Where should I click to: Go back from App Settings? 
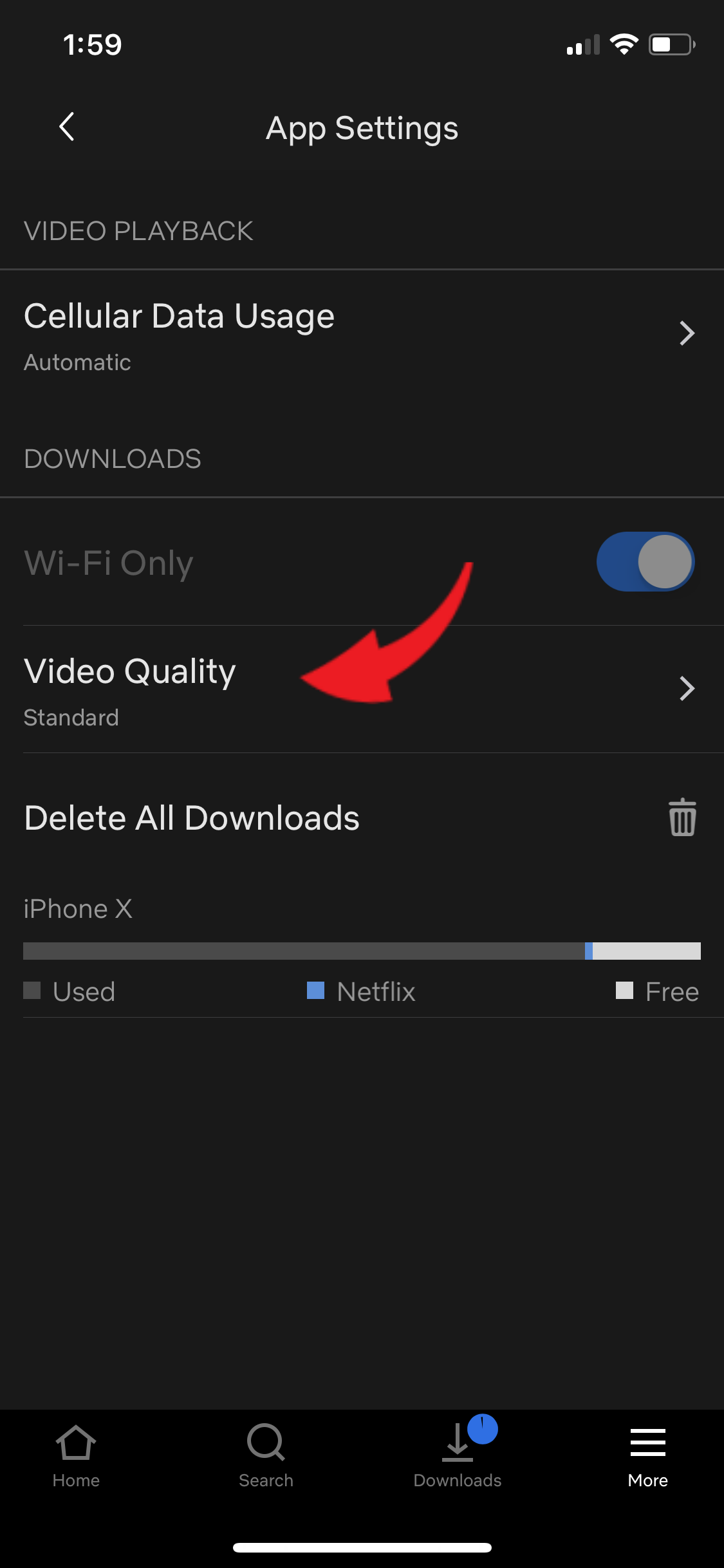pos(67,127)
